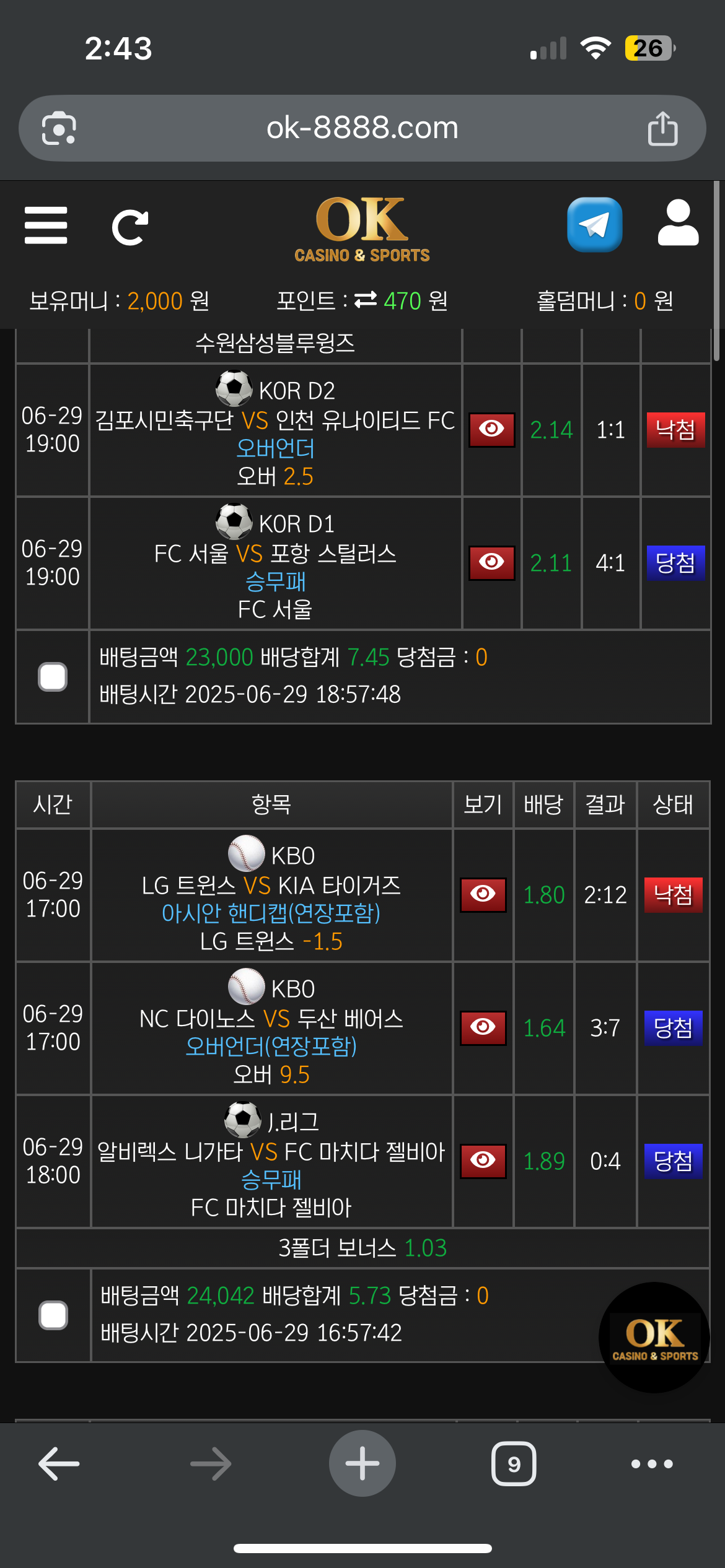Share the page from address bar
This screenshot has height=1568, width=725.
662,128
